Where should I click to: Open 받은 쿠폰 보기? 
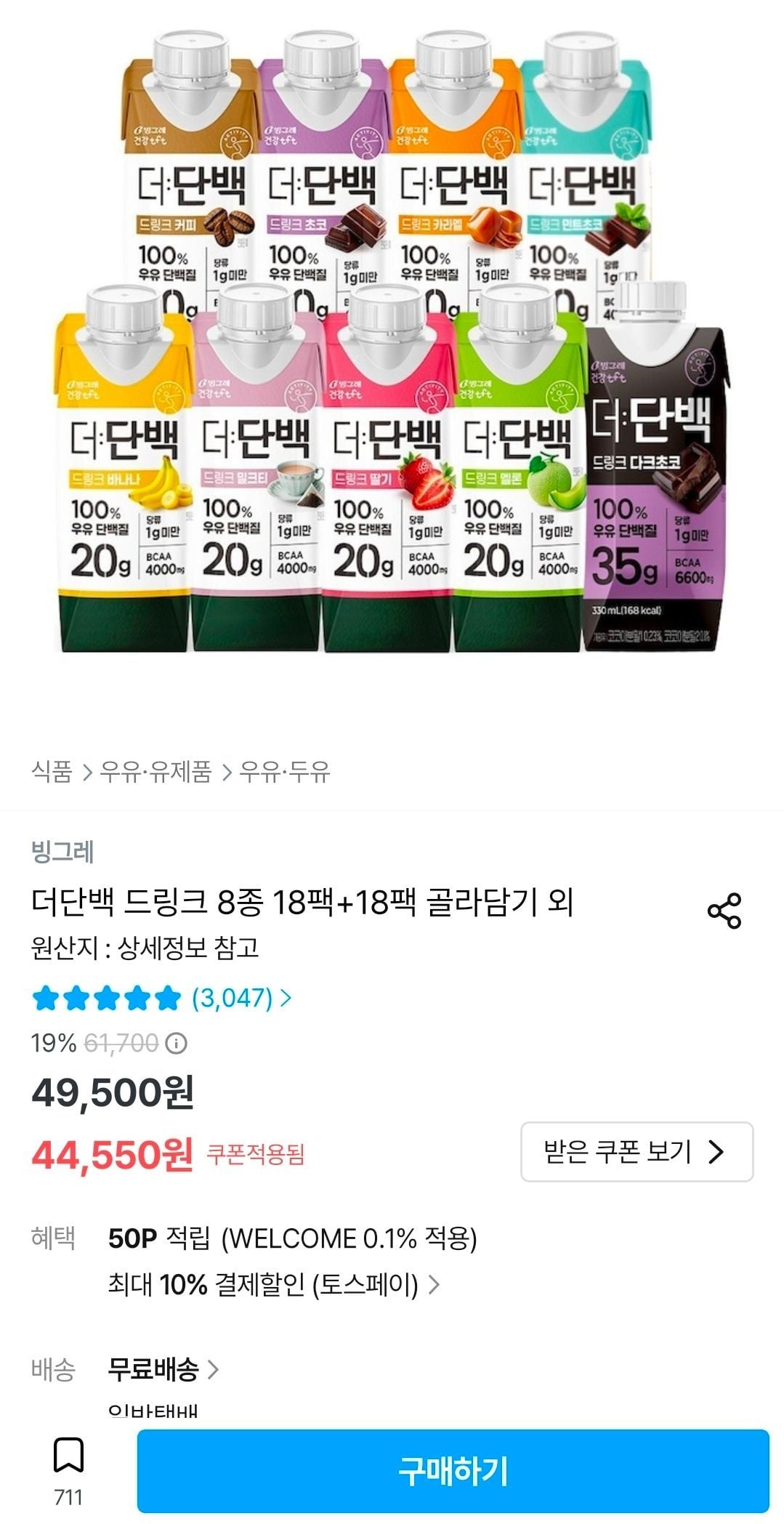(x=637, y=1152)
